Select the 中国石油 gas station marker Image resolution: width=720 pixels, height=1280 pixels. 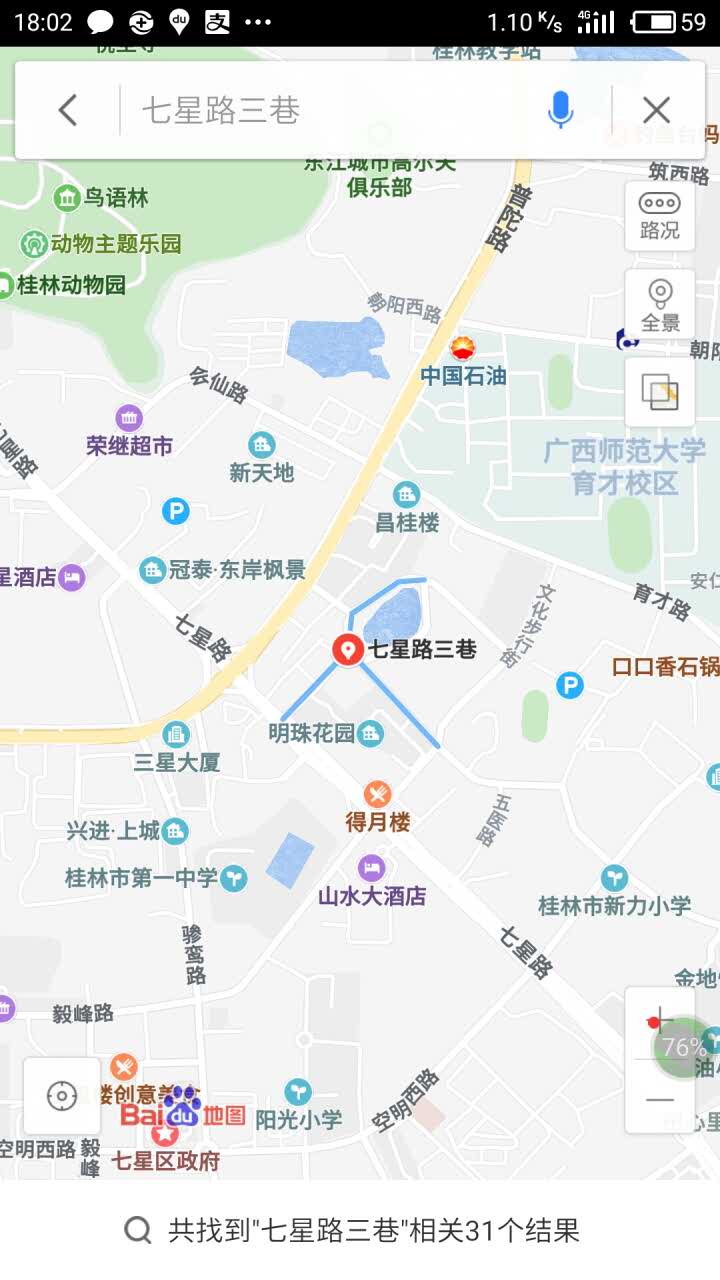click(x=462, y=349)
